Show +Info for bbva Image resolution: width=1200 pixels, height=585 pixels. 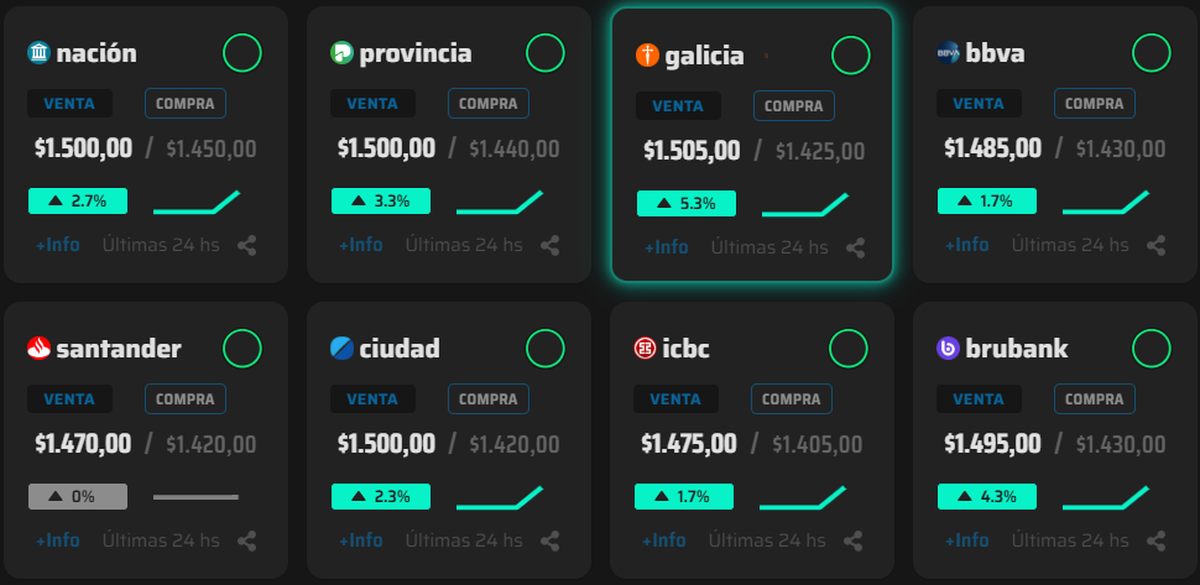967,245
